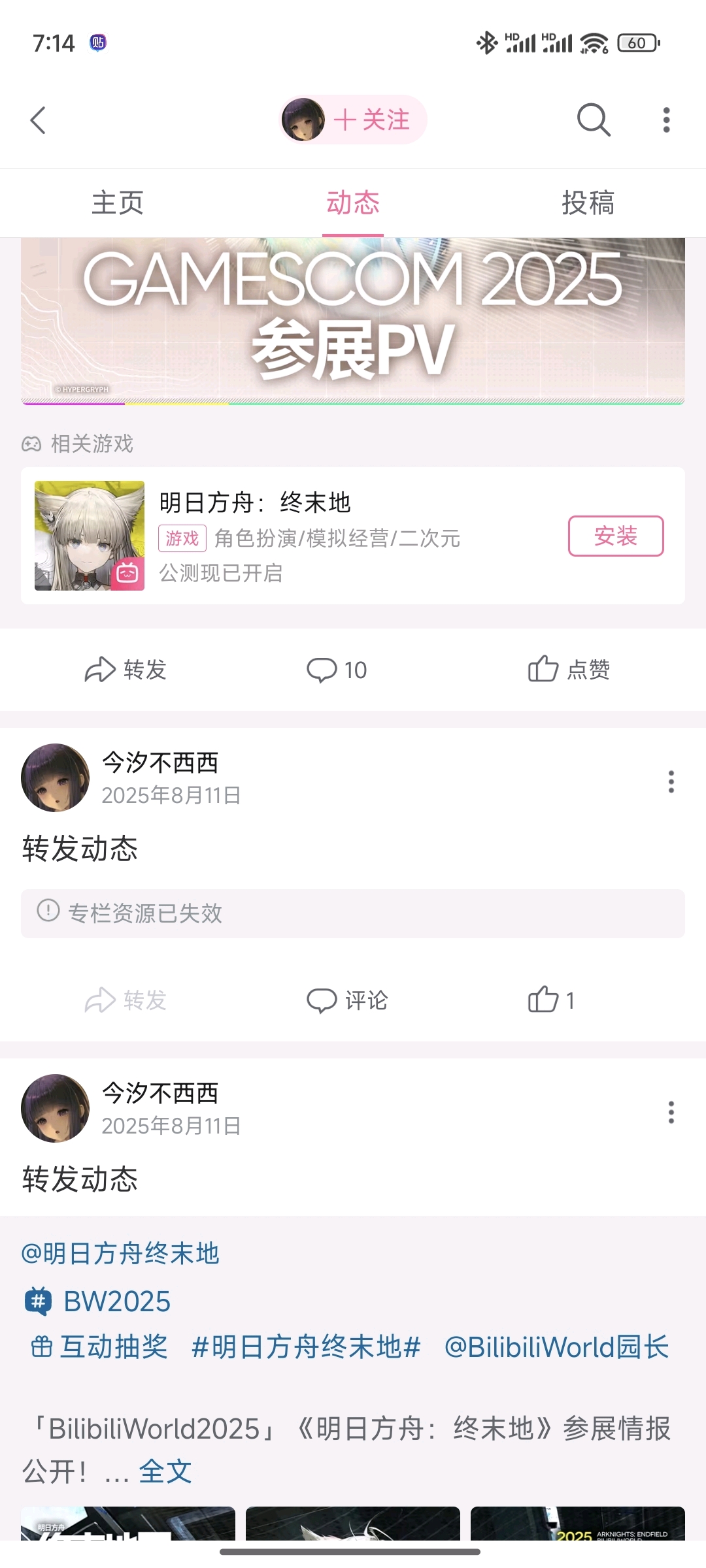Expand the post with 全文
Screen dimensions: 706x1568
pyautogui.click(x=165, y=1472)
